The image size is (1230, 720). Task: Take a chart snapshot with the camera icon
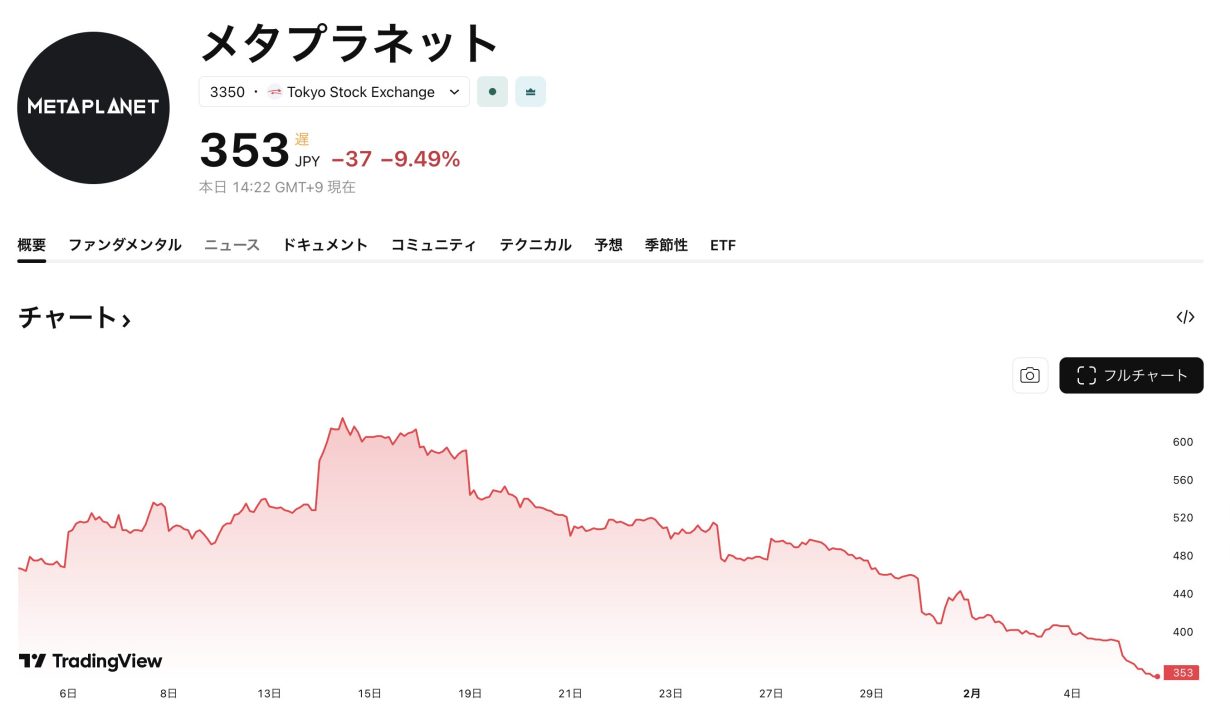pyautogui.click(x=1030, y=376)
